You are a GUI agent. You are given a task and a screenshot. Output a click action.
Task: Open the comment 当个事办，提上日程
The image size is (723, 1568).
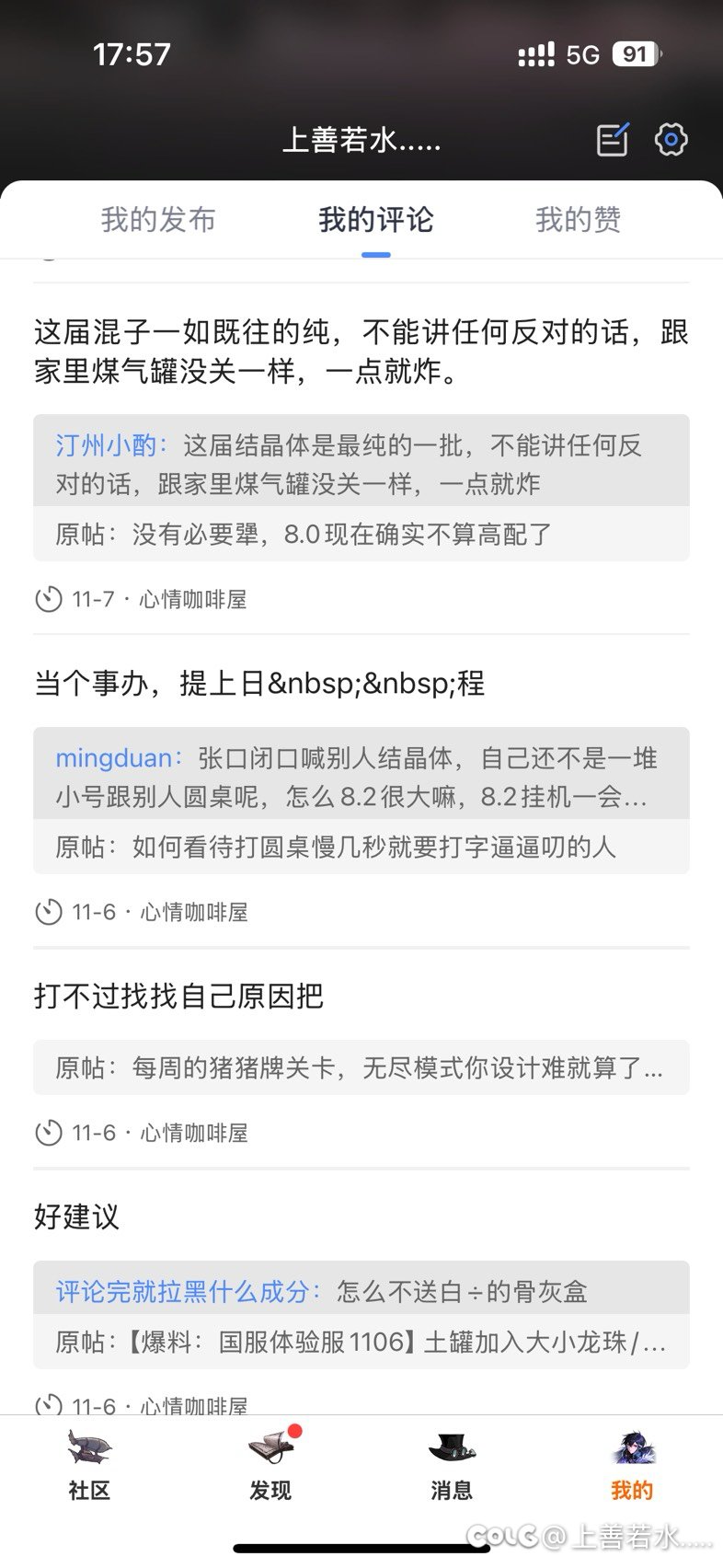tap(259, 684)
